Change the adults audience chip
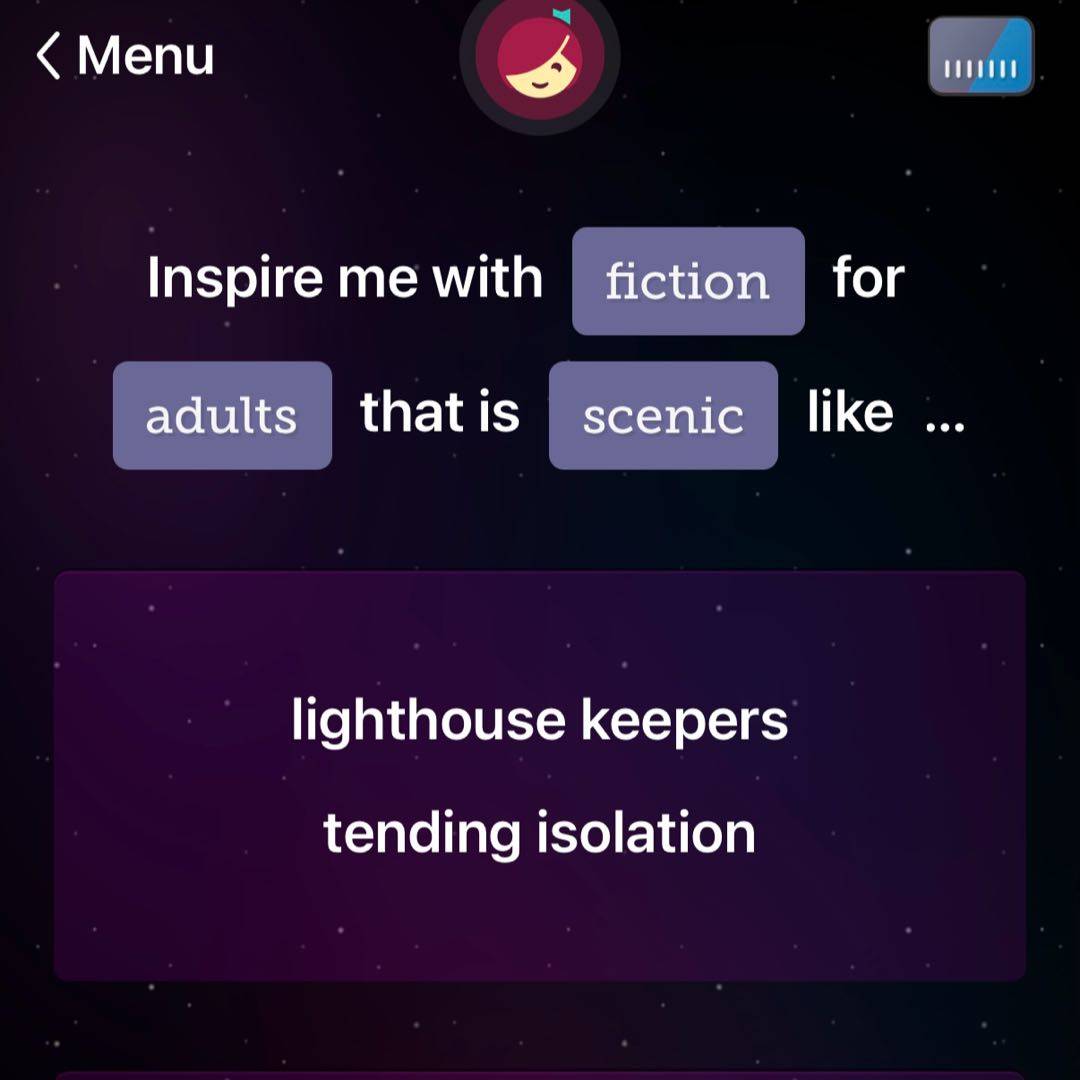This screenshot has height=1080, width=1080. pos(222,415)
